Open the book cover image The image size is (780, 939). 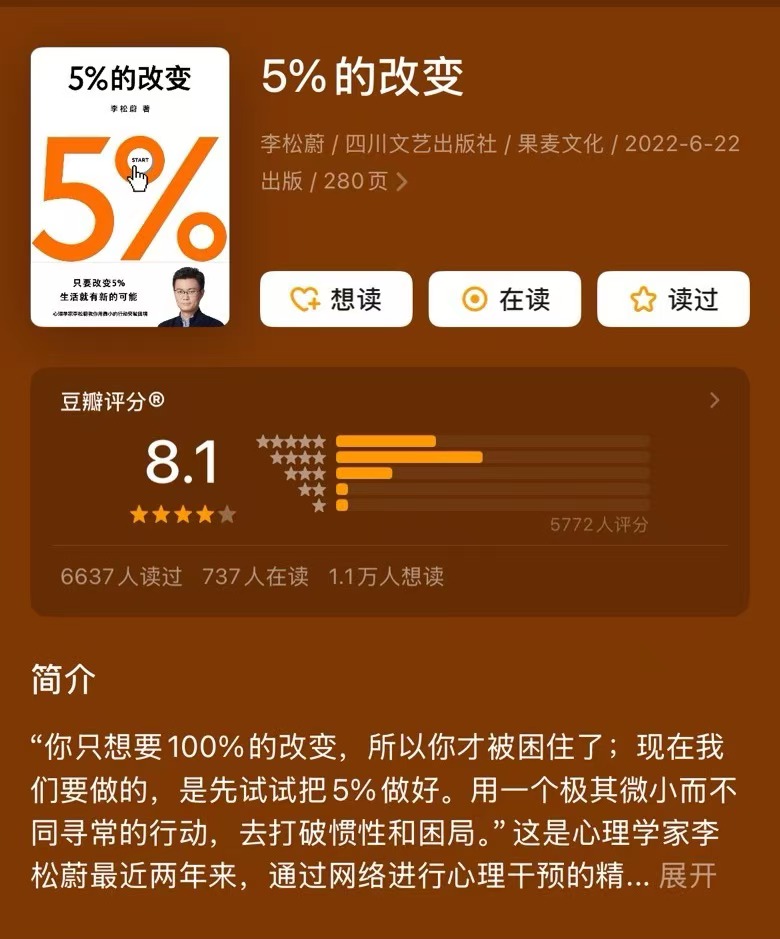pos(130,187)
